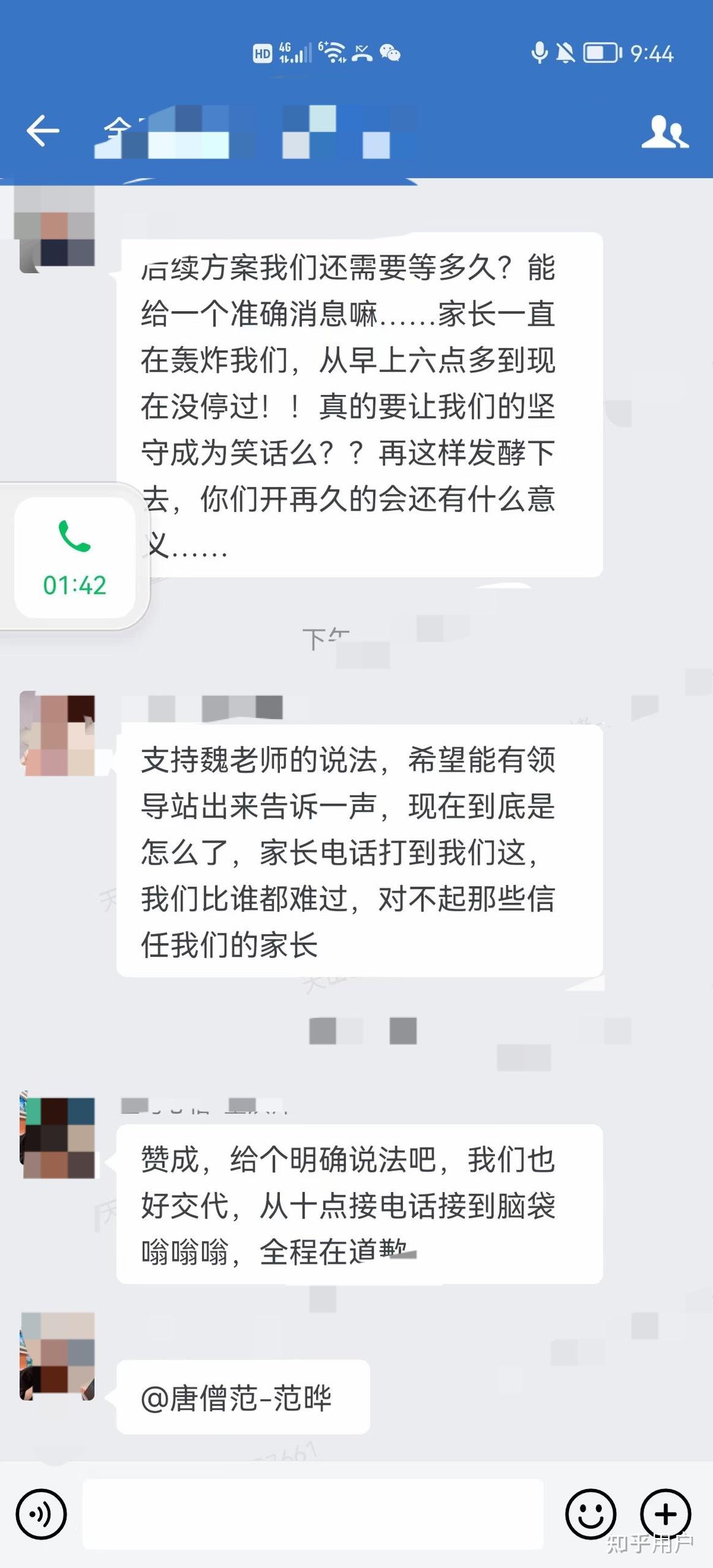Open avatar of sender mentioning 魏老师
The width and height of the screenshot is (713, 1568).
pos(58,734)
